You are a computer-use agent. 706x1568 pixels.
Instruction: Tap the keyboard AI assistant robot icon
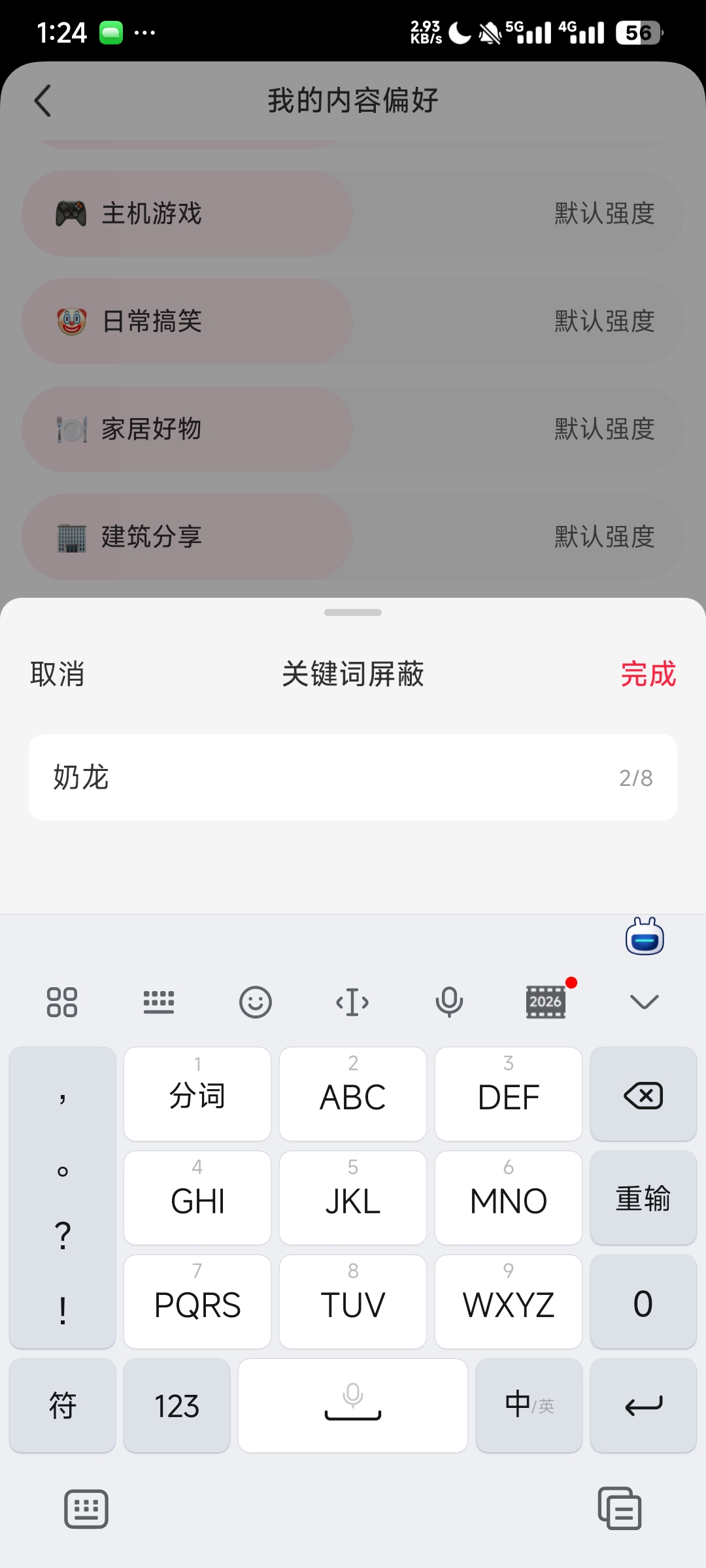pyautogui.click(x=645, y=938)
